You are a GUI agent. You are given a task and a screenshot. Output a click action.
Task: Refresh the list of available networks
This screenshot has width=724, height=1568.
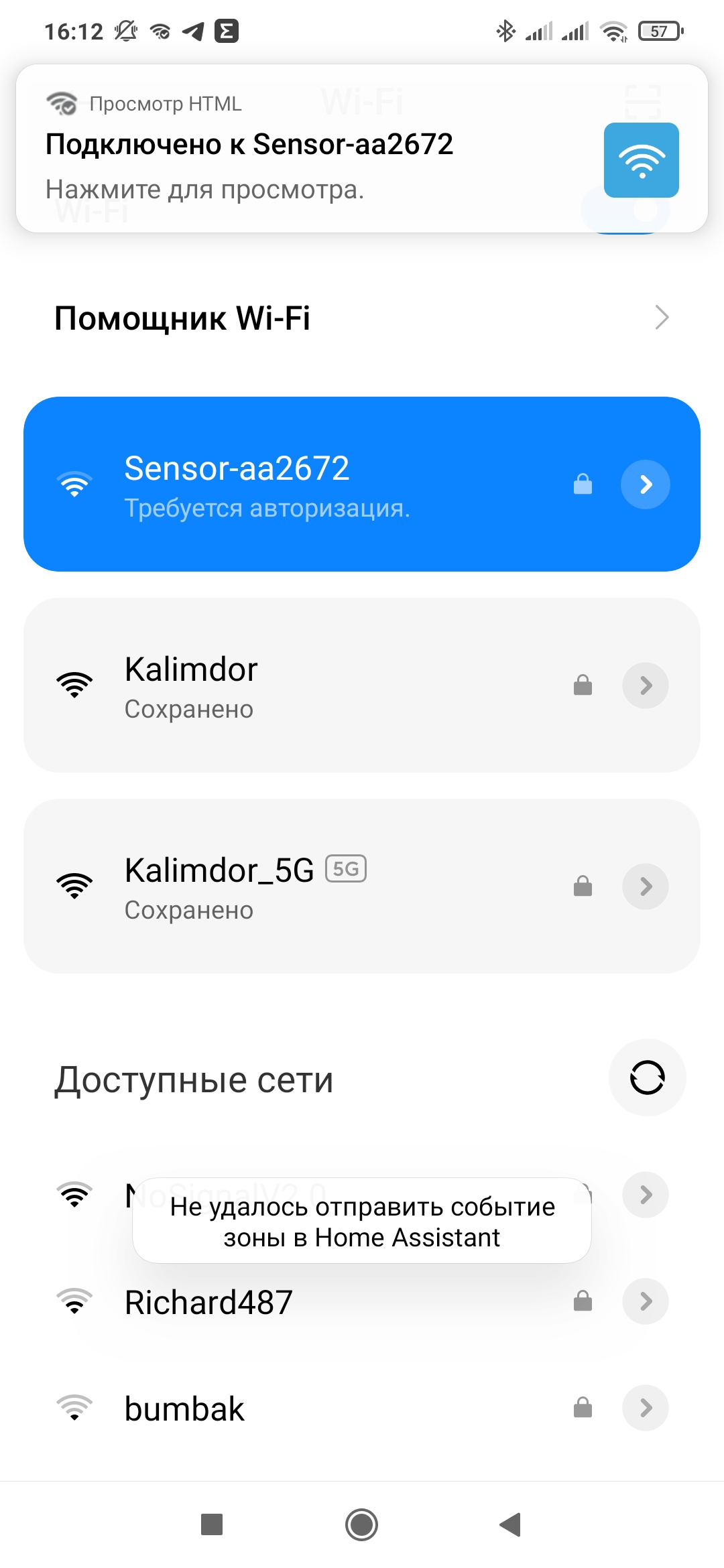647,1077
